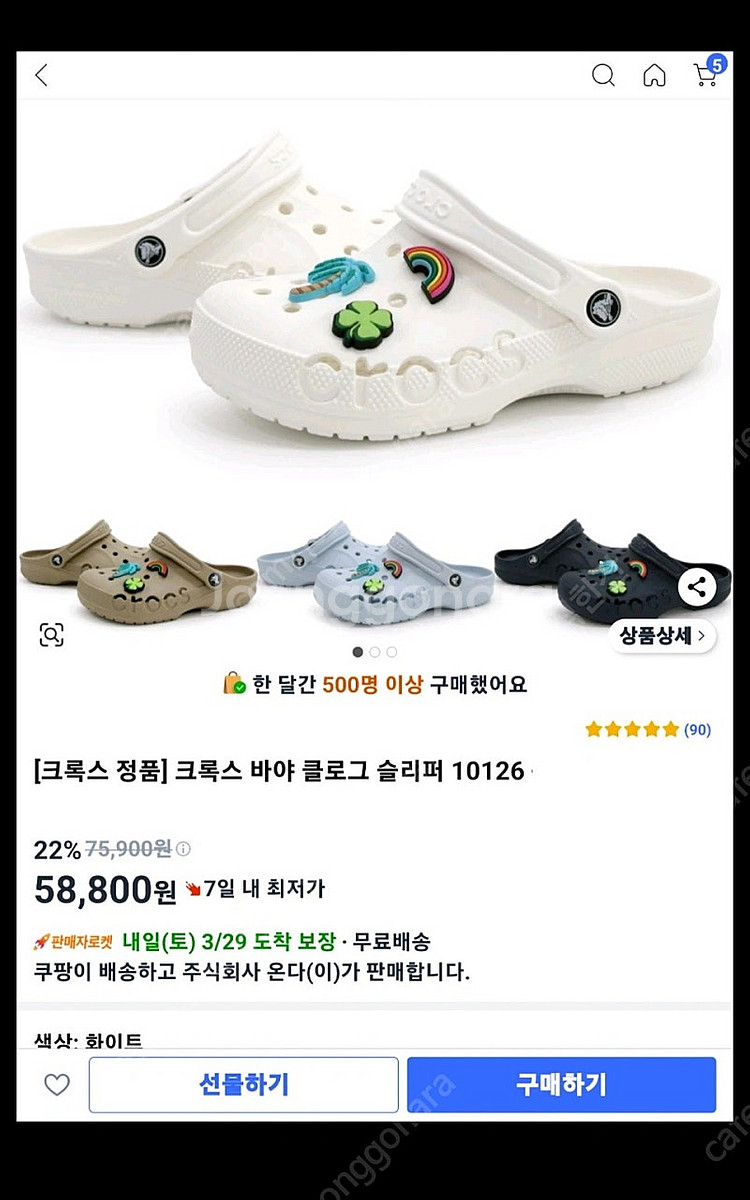
Task: Add product to wishlist heart
Action: pos(57,1085)
